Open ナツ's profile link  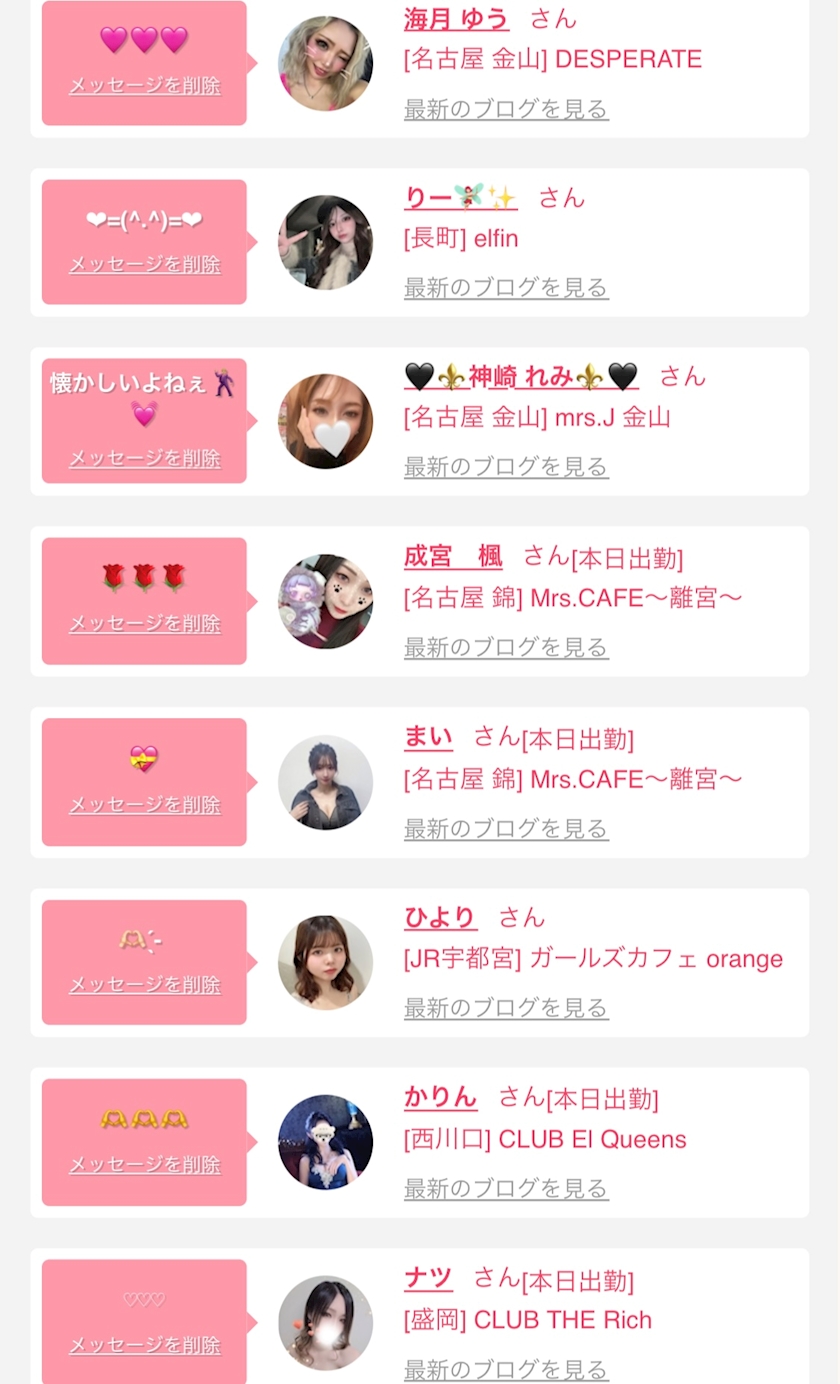tap(428, 1278)
